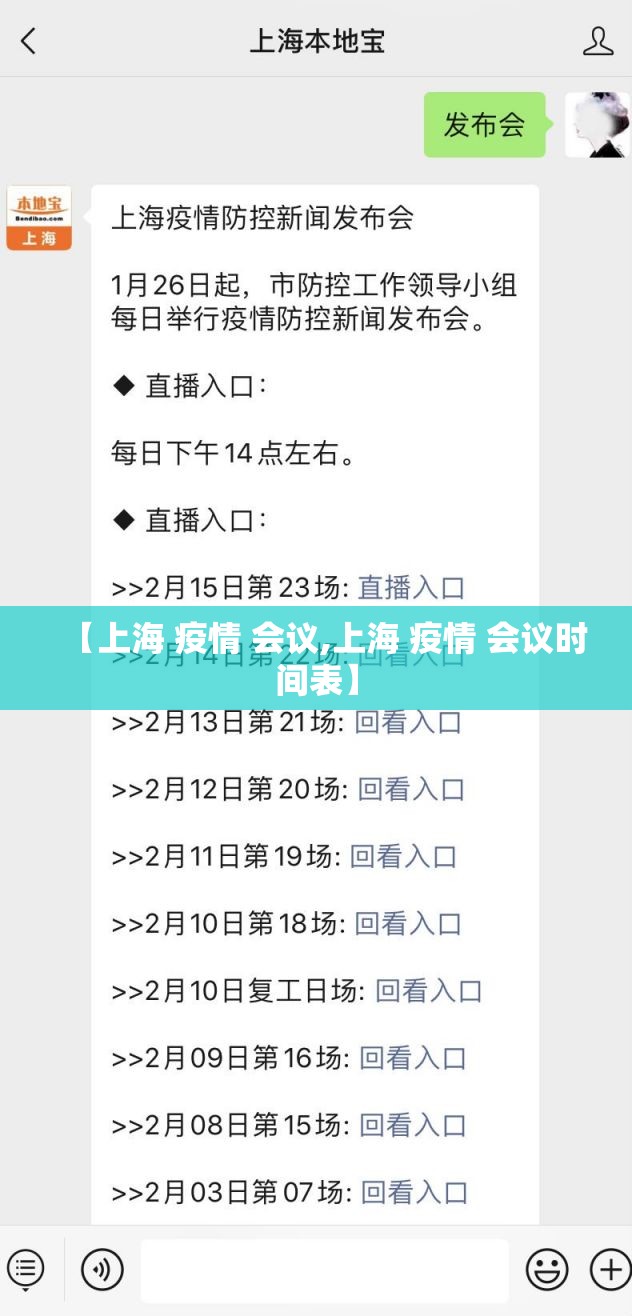
Task: Open the emoji picker
Action: coord(546,1270)
